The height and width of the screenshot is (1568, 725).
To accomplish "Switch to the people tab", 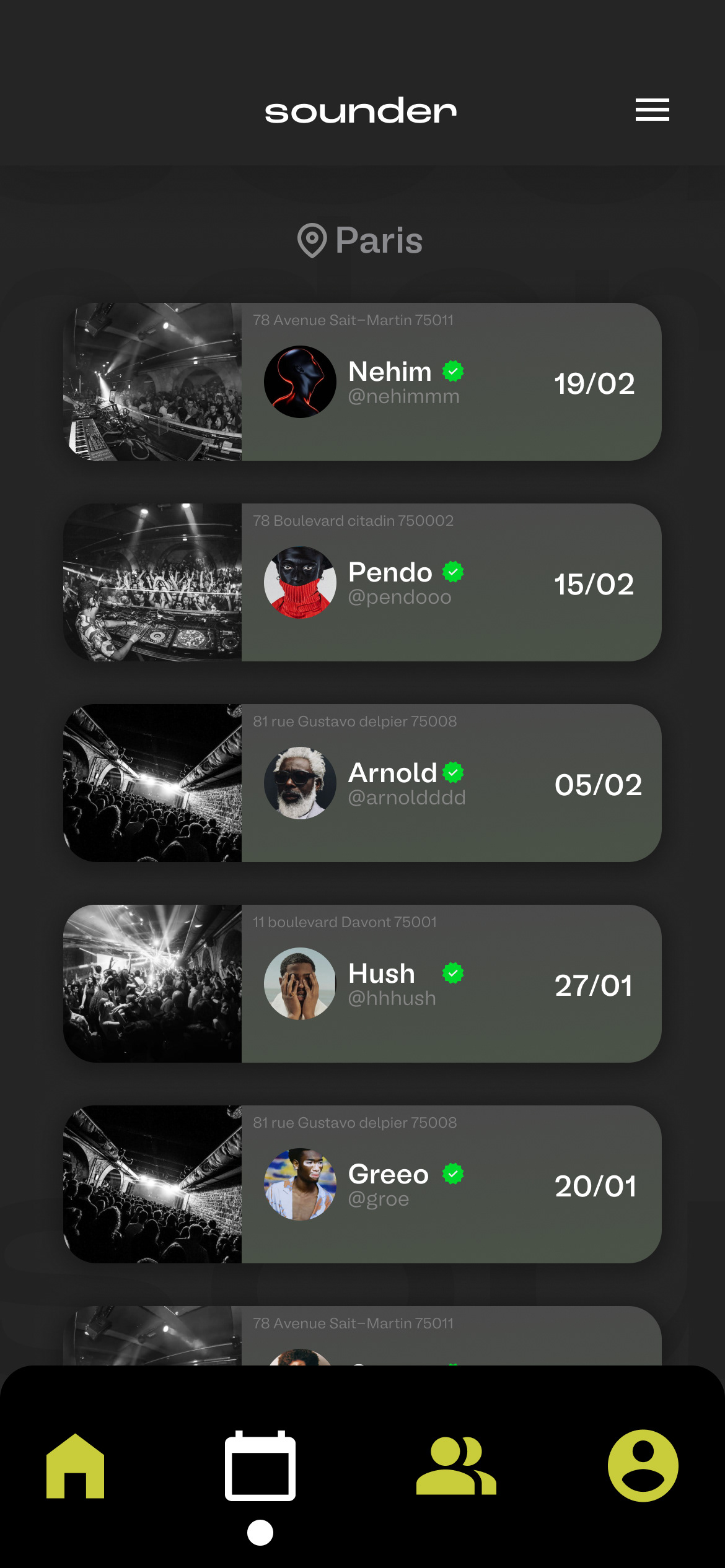I will pyautogui.click(x=456, y=1466).
